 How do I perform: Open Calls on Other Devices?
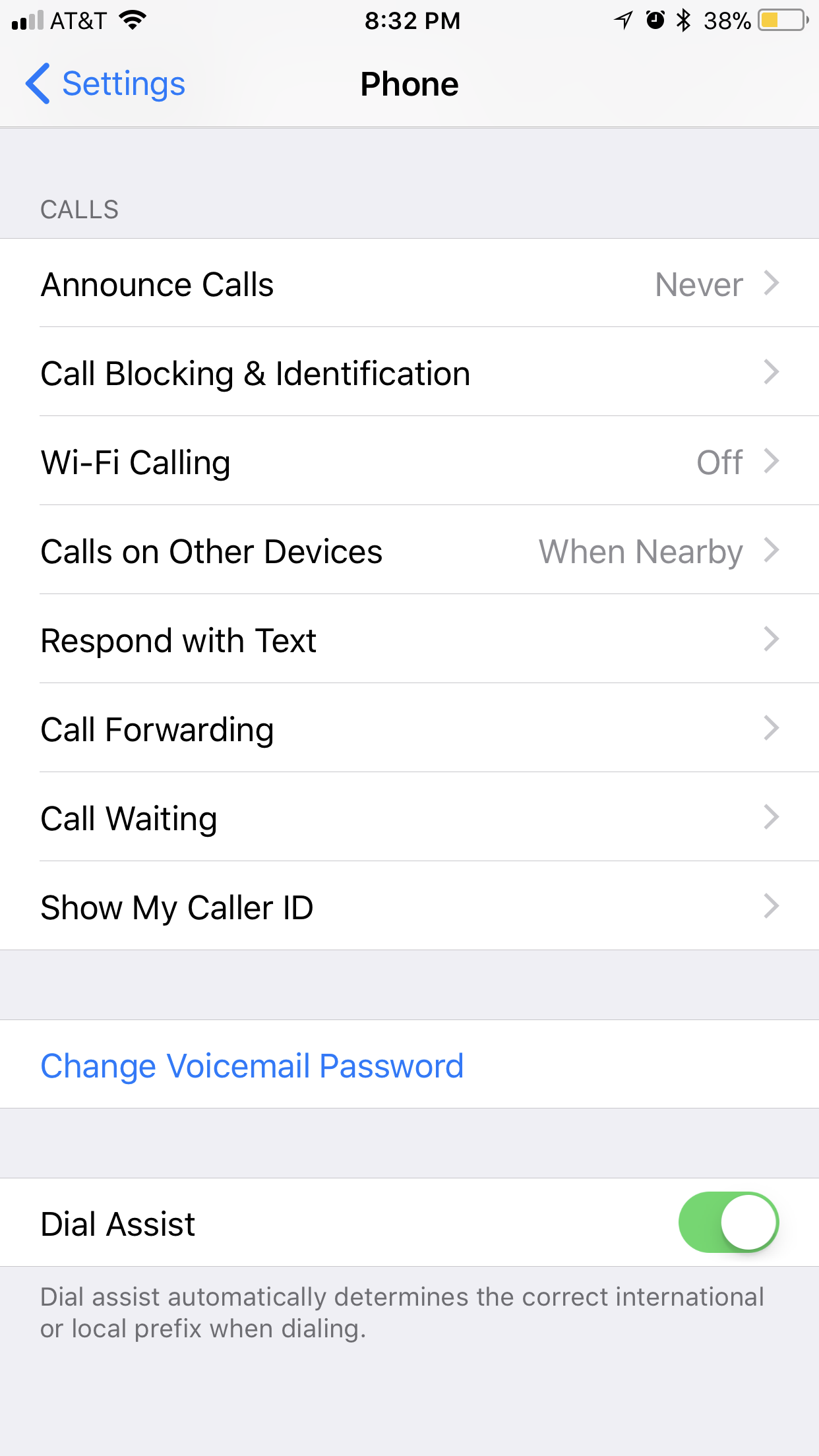tap(409, 551)
